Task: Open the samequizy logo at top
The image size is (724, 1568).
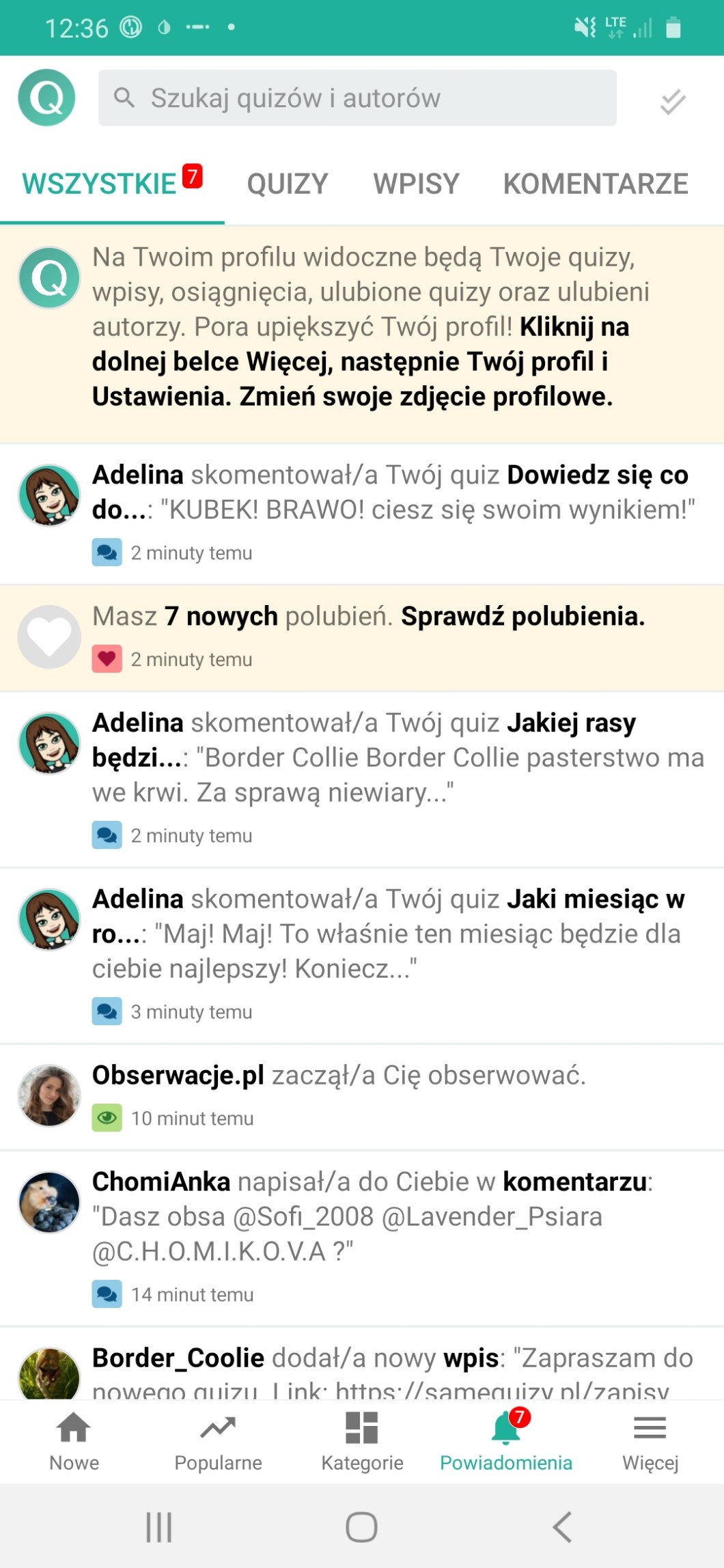Action: (46, 98)
